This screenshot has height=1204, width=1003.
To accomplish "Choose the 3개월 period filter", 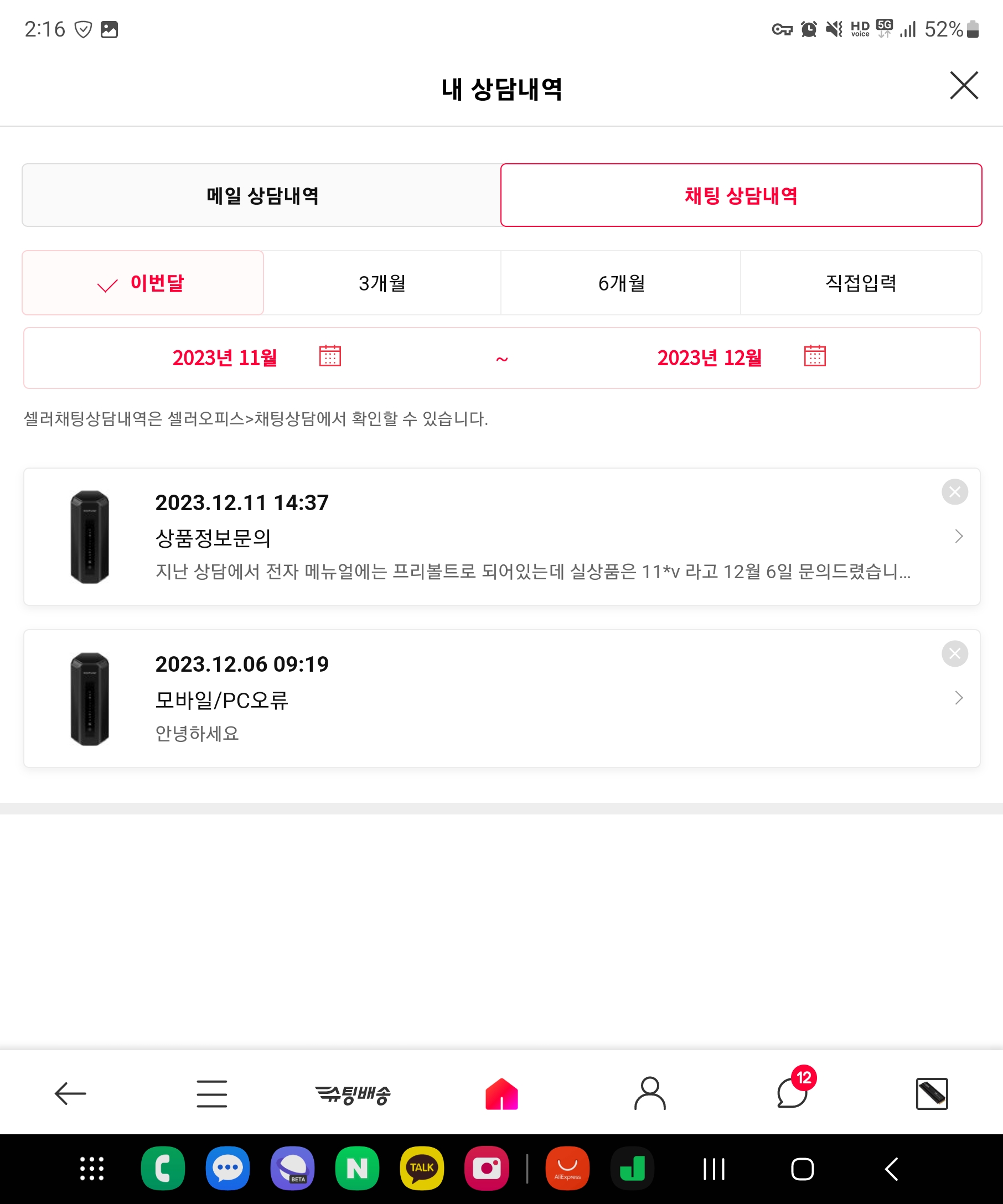I will pyautogui.click(x=382, y=283).
